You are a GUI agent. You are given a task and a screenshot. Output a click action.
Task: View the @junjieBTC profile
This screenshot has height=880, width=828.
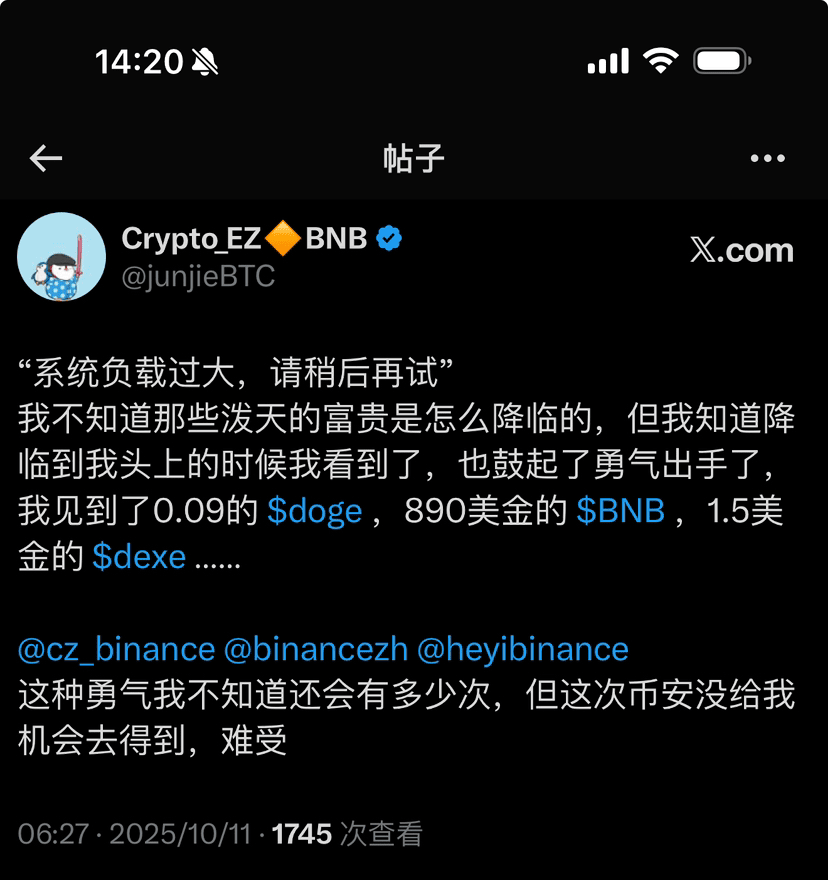198,276
